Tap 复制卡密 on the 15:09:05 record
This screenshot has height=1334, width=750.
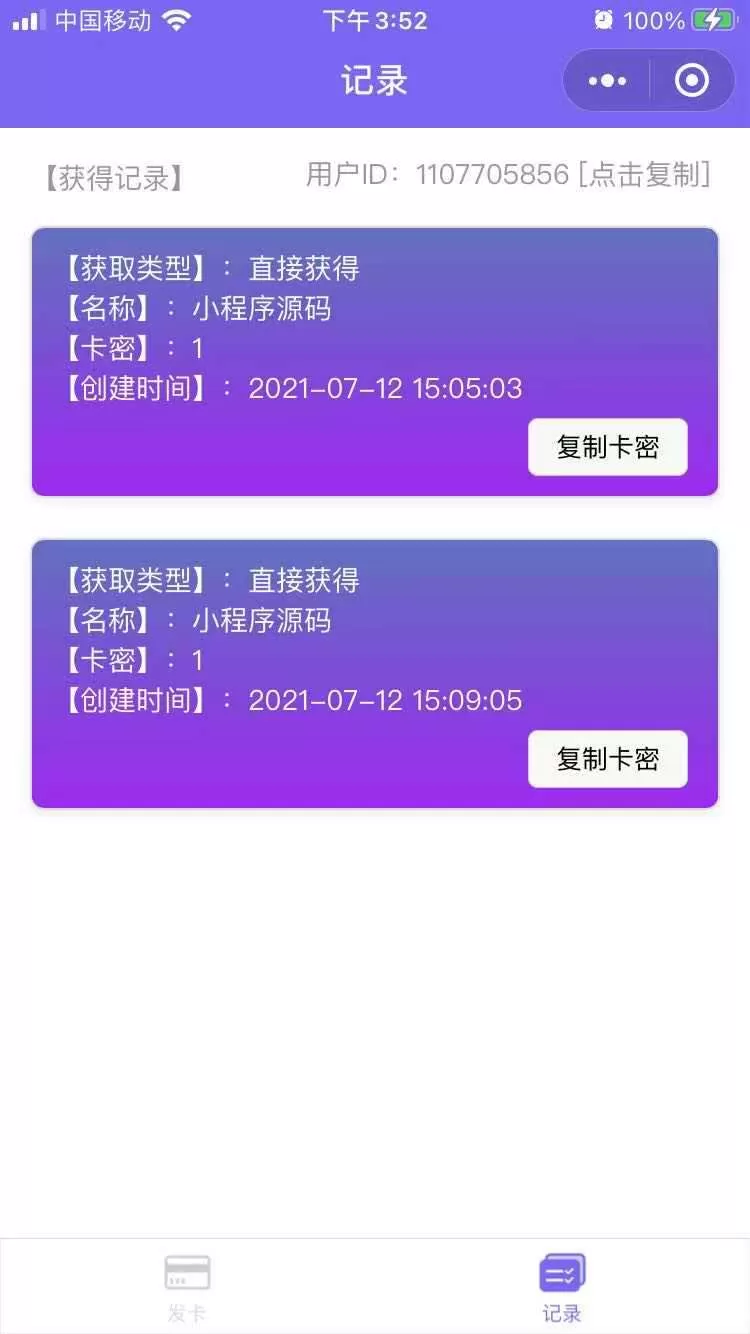[x=607, y=759]
